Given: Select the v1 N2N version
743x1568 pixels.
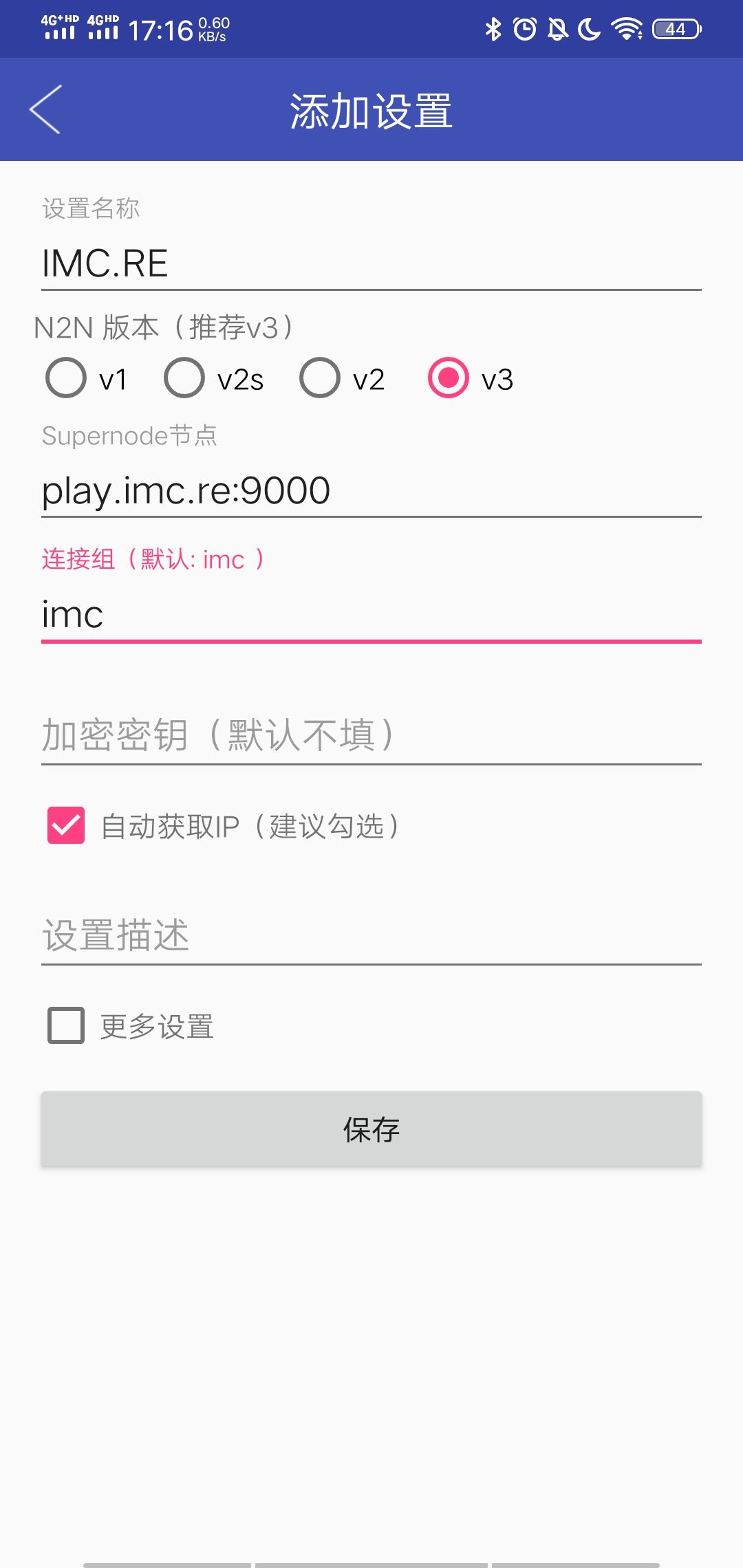Looking at the screenshot, I should [x=66, y=378].
